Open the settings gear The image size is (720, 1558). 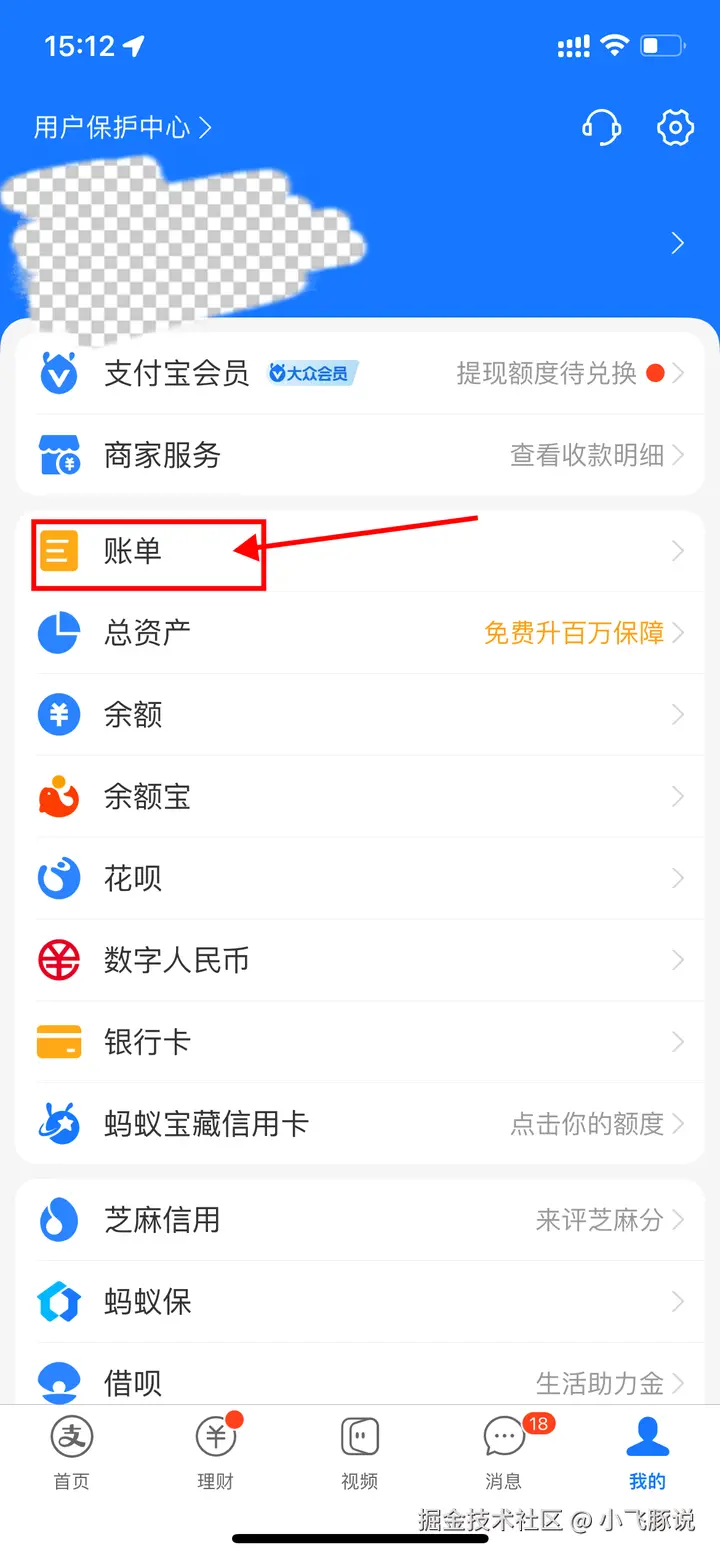point(675,128)
